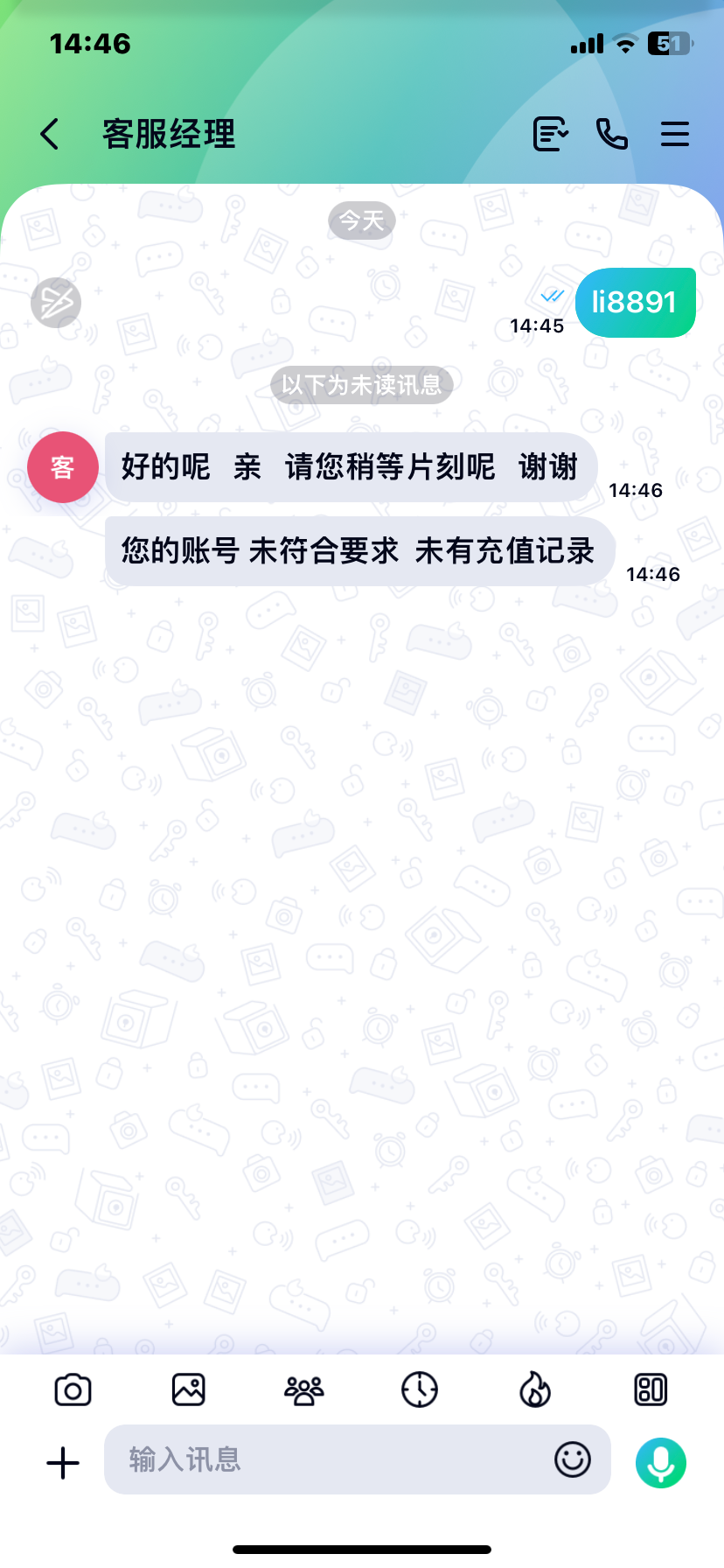Open the hamburger menu in header
This screenshot has width=724, height=1568.
point(674,134)
